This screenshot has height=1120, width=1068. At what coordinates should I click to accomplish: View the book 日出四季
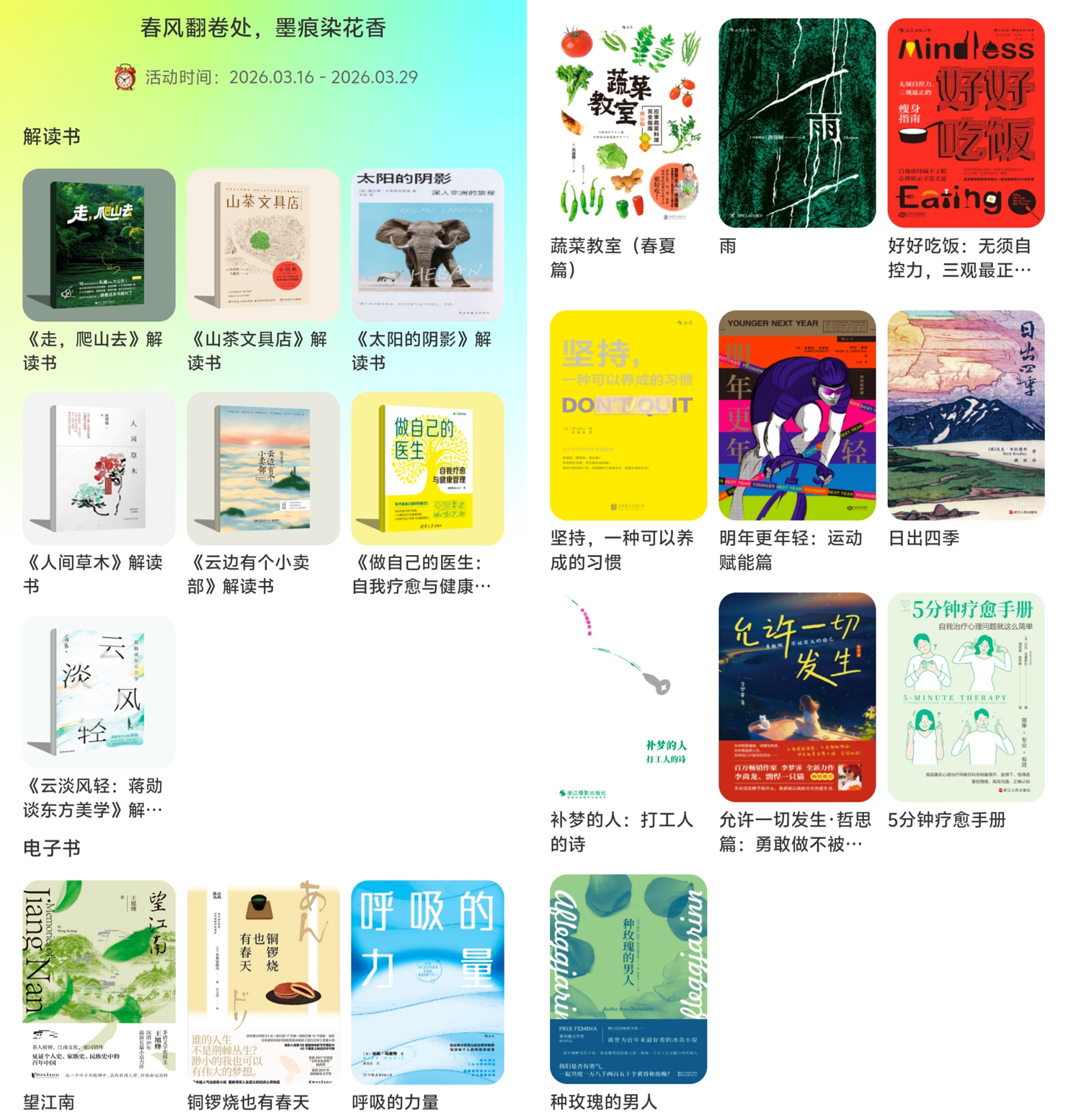click(966, 415)
